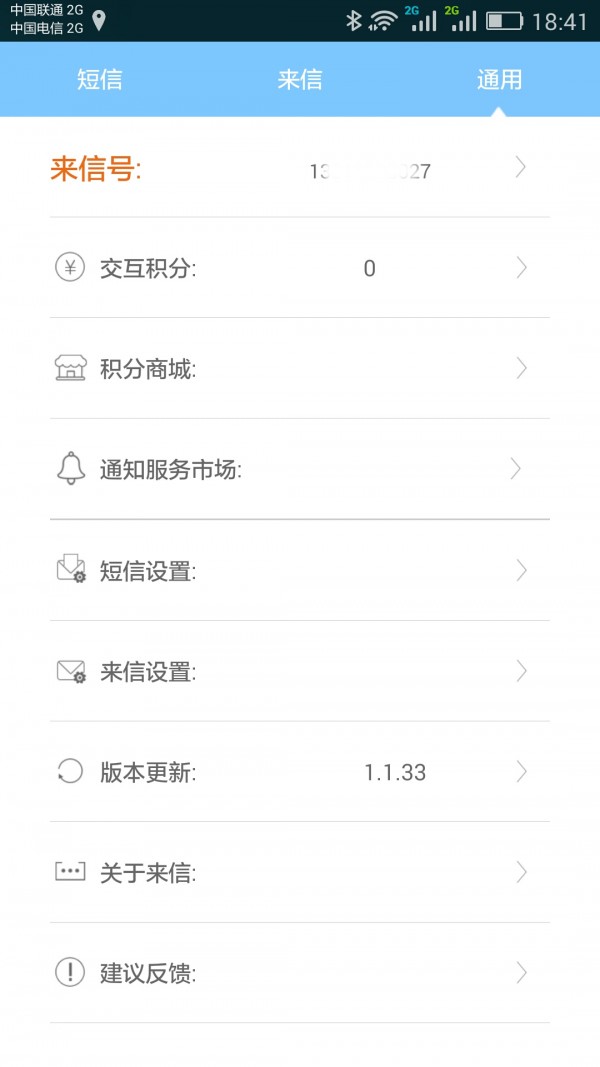The width and height of the screenshot is (600, 1067).
Task: Select the 通用 tab
Action: point(499,80)
